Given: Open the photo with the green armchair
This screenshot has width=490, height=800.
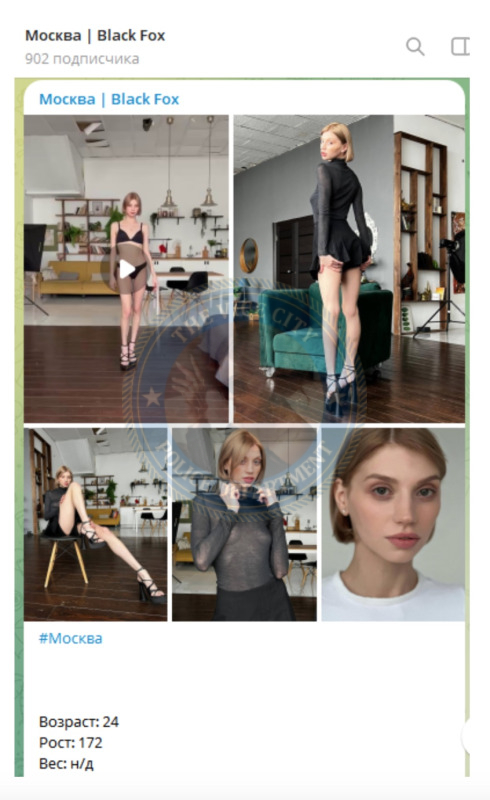Looking at the screenshot, I should 349,269.
